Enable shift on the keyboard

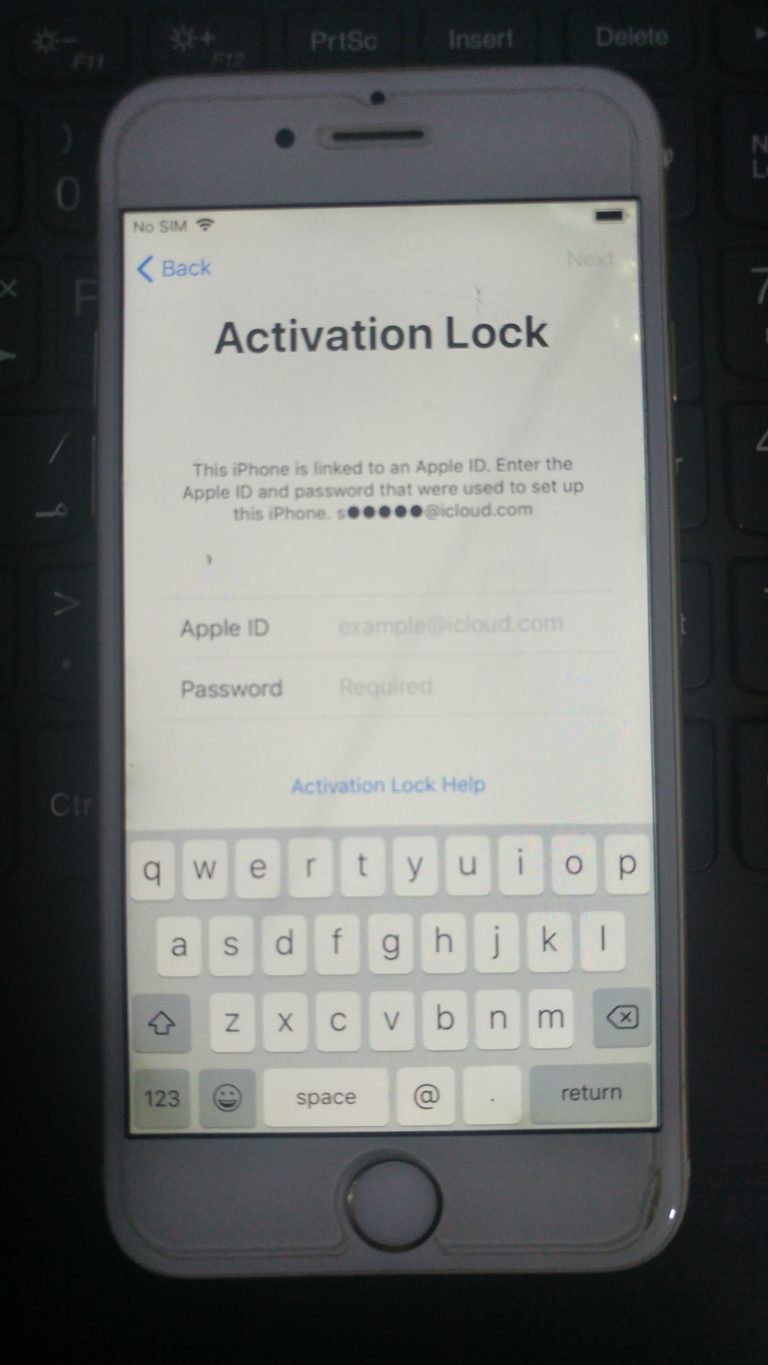pos(161,1022)
